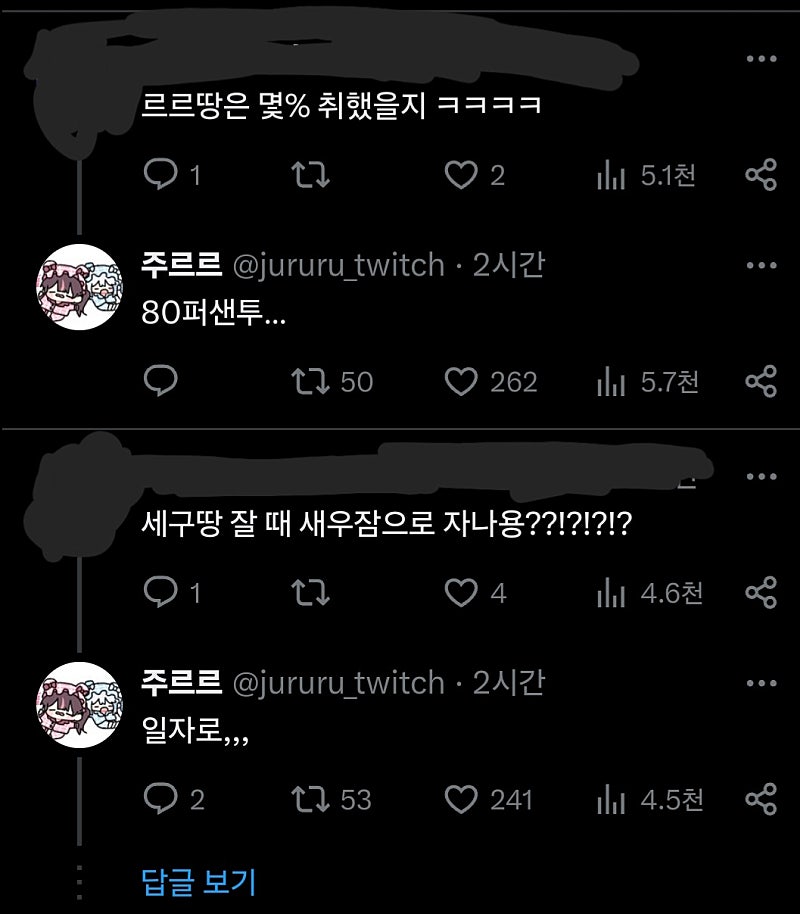800x914 pixels.
Task: Open overflow menu on '일자로,,,' tweet
Action: click(761, 684)
